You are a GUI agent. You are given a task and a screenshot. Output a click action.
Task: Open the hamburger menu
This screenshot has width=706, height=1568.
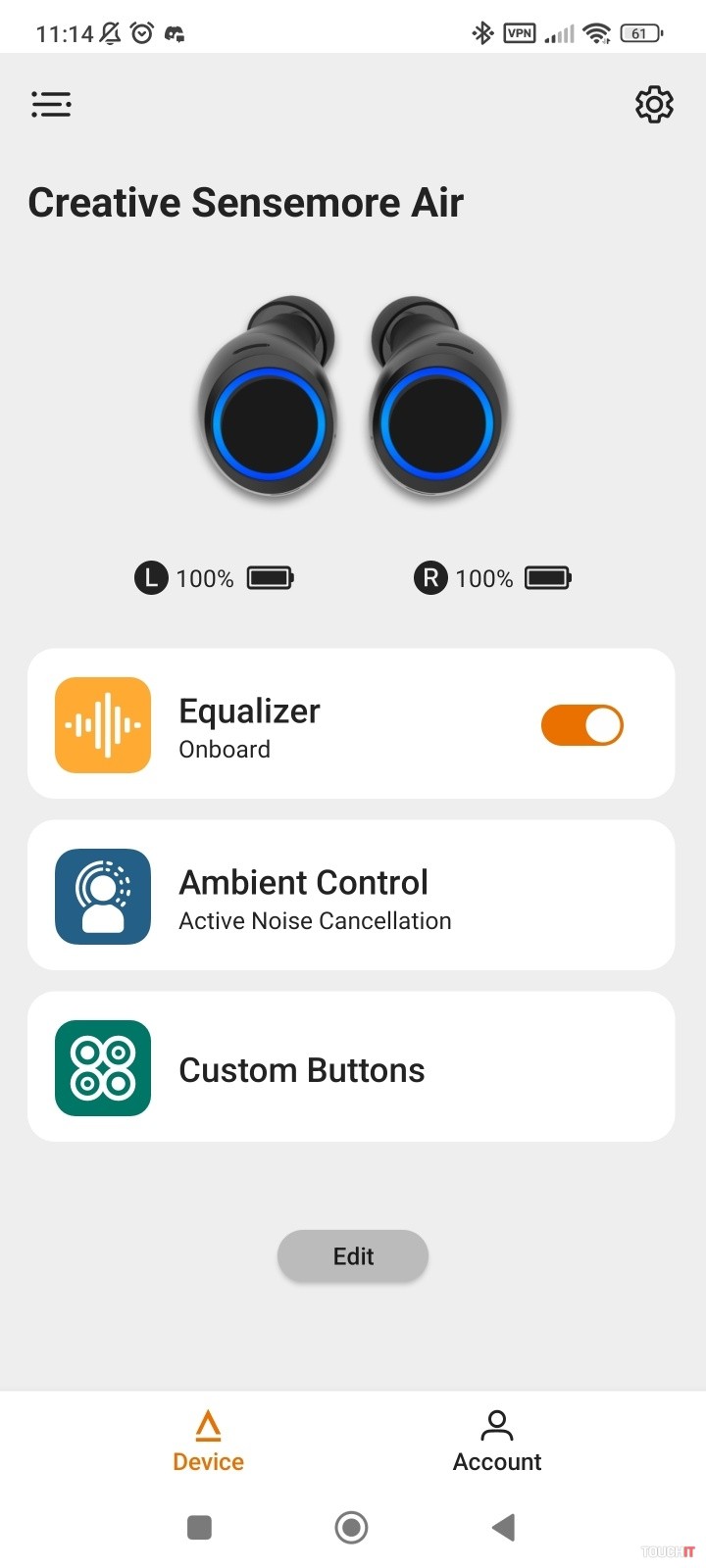pos(51,104)
